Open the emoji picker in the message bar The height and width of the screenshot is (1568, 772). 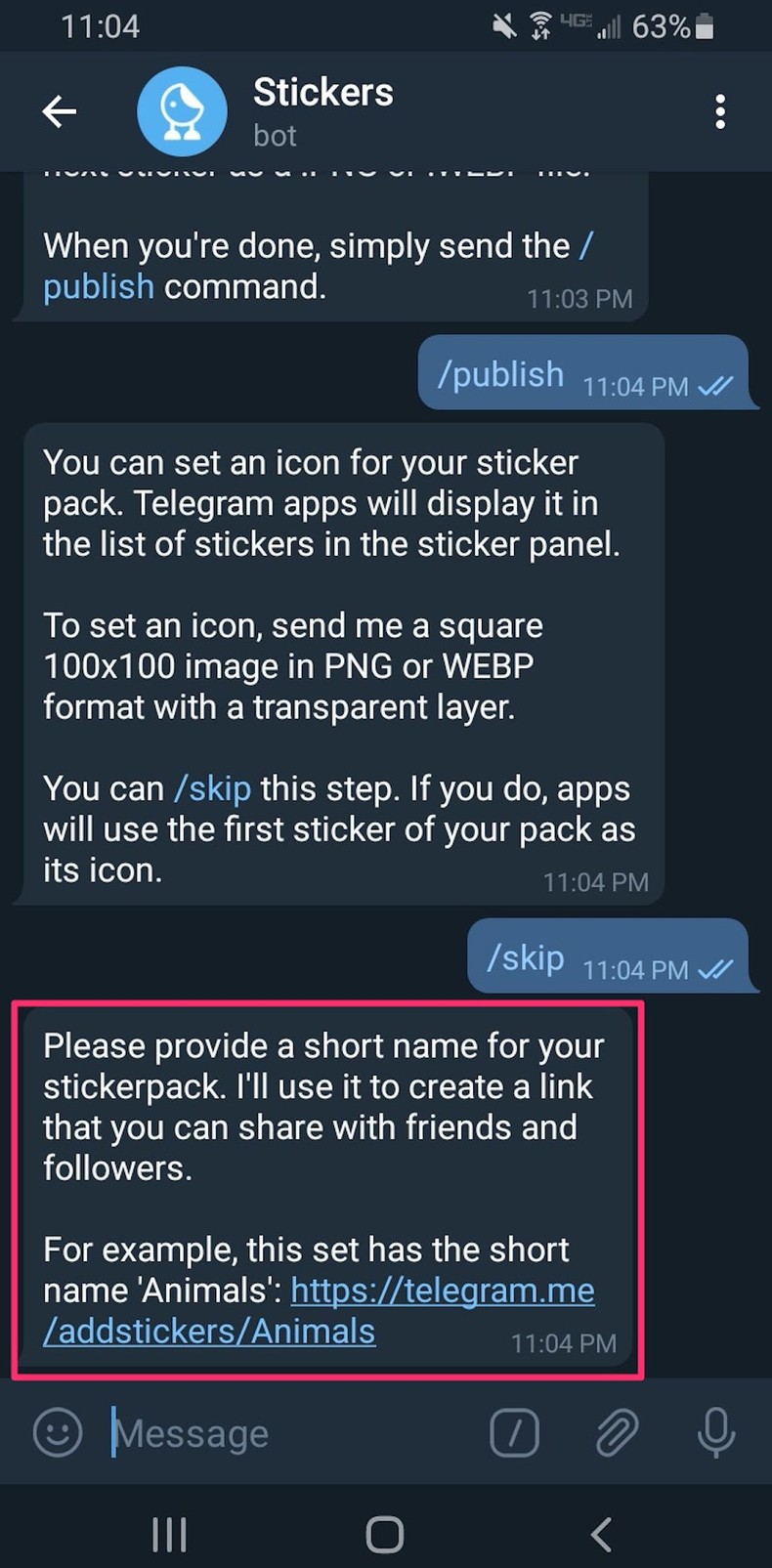tap(57, 1433)
